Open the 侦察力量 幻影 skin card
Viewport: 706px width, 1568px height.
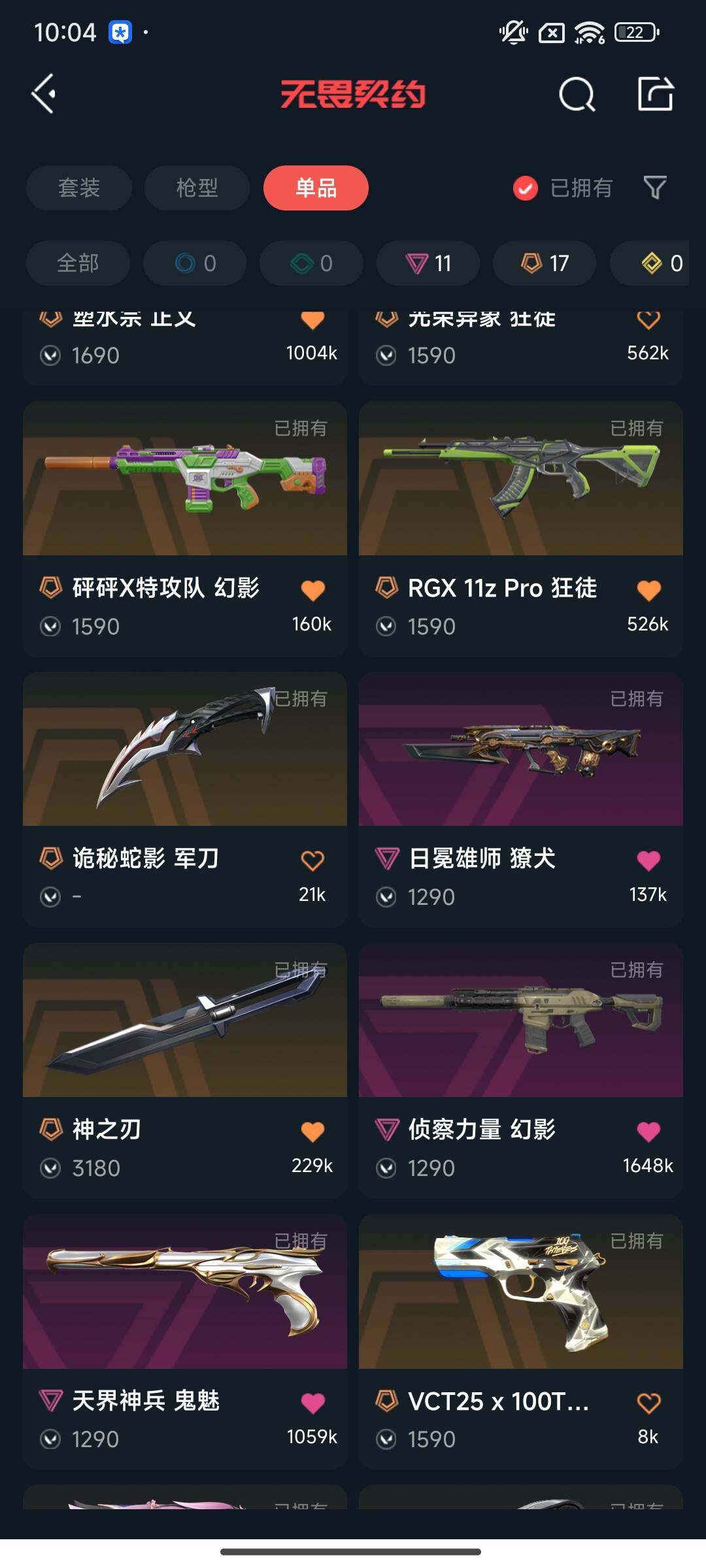coord(520,1039)
